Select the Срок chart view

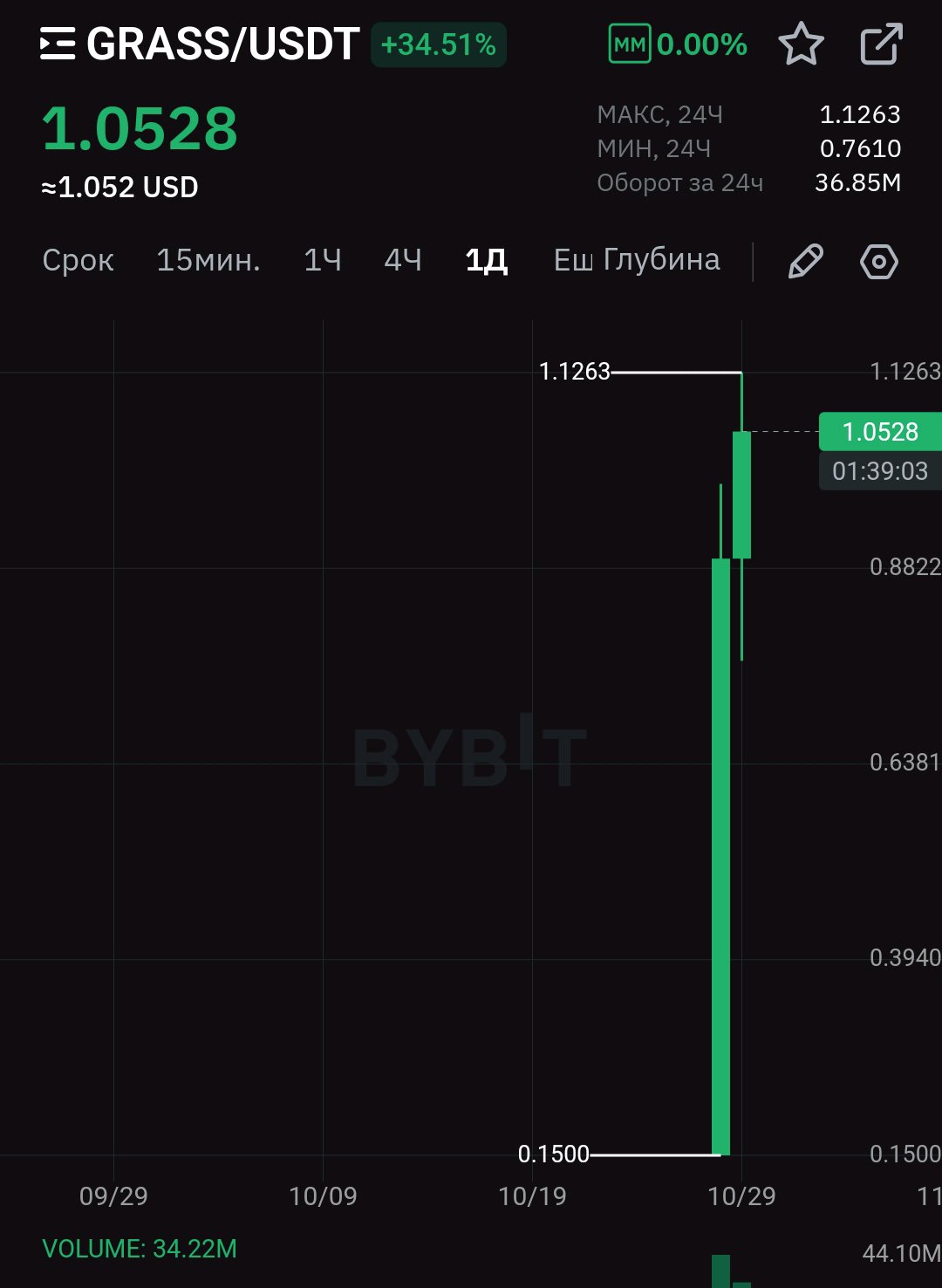(x=78, y=260)
